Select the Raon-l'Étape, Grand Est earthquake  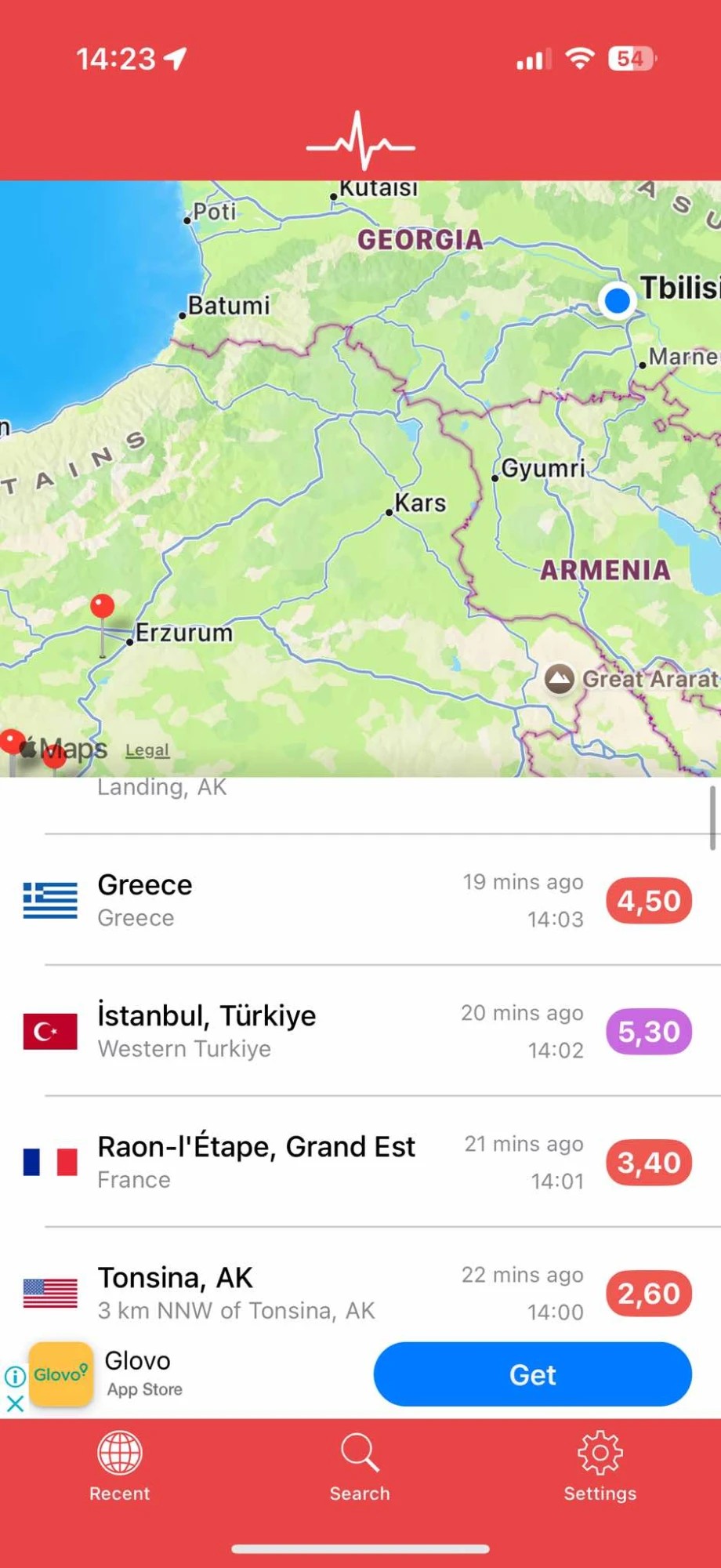click(x=313, y=1162)
